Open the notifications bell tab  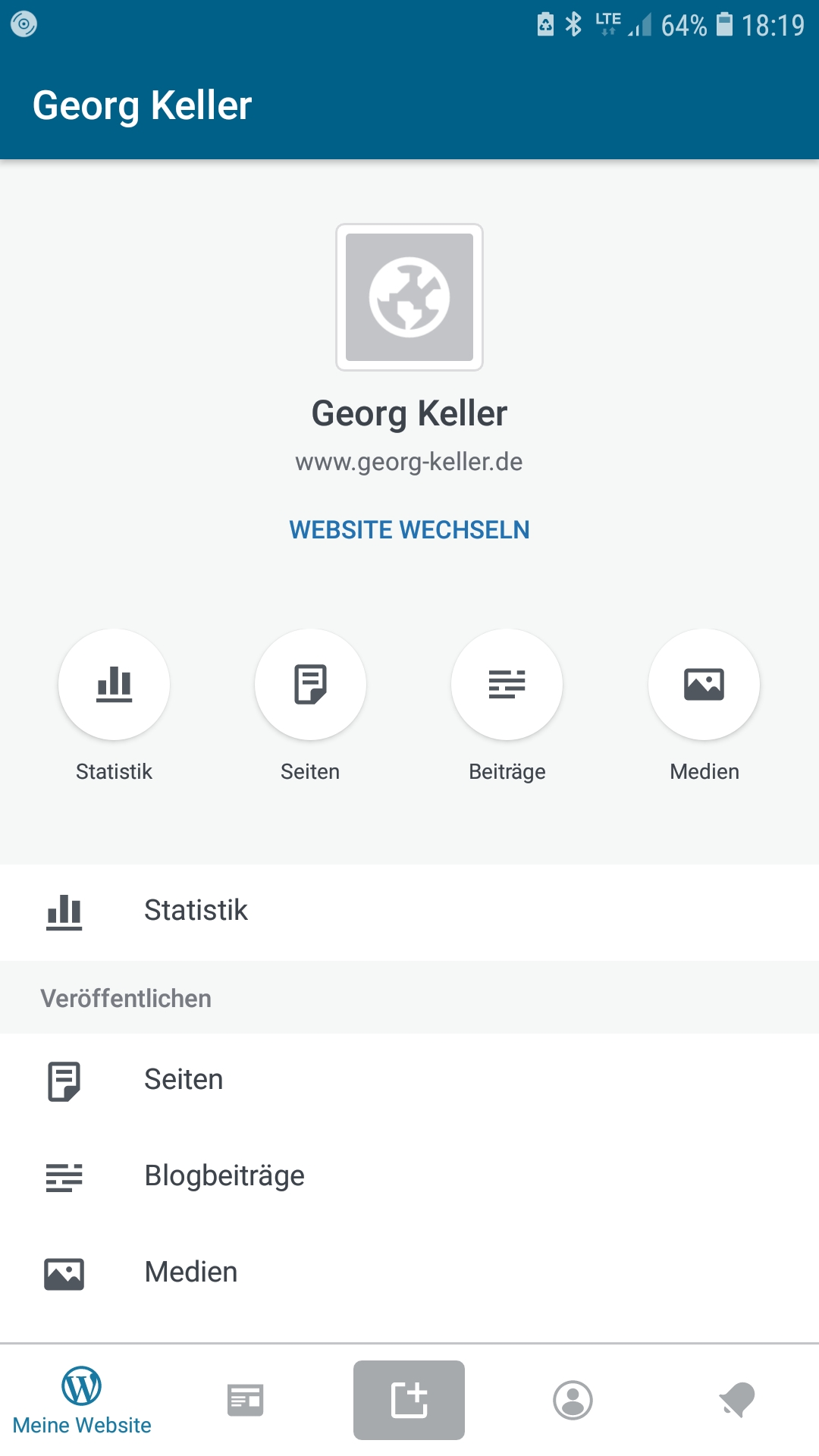tap(737, 1400)
